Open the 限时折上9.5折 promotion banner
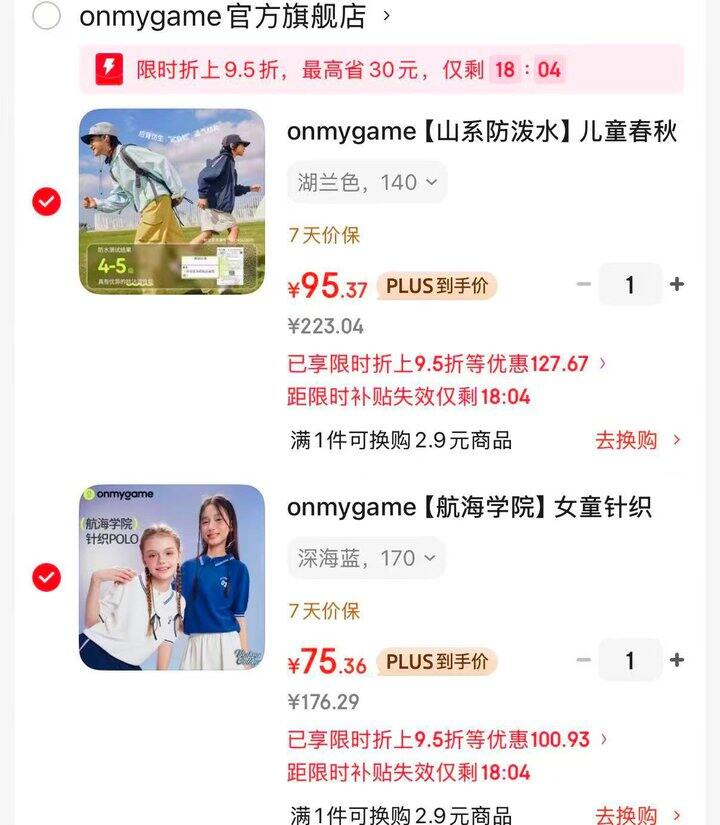 click(x=381, y=69)
